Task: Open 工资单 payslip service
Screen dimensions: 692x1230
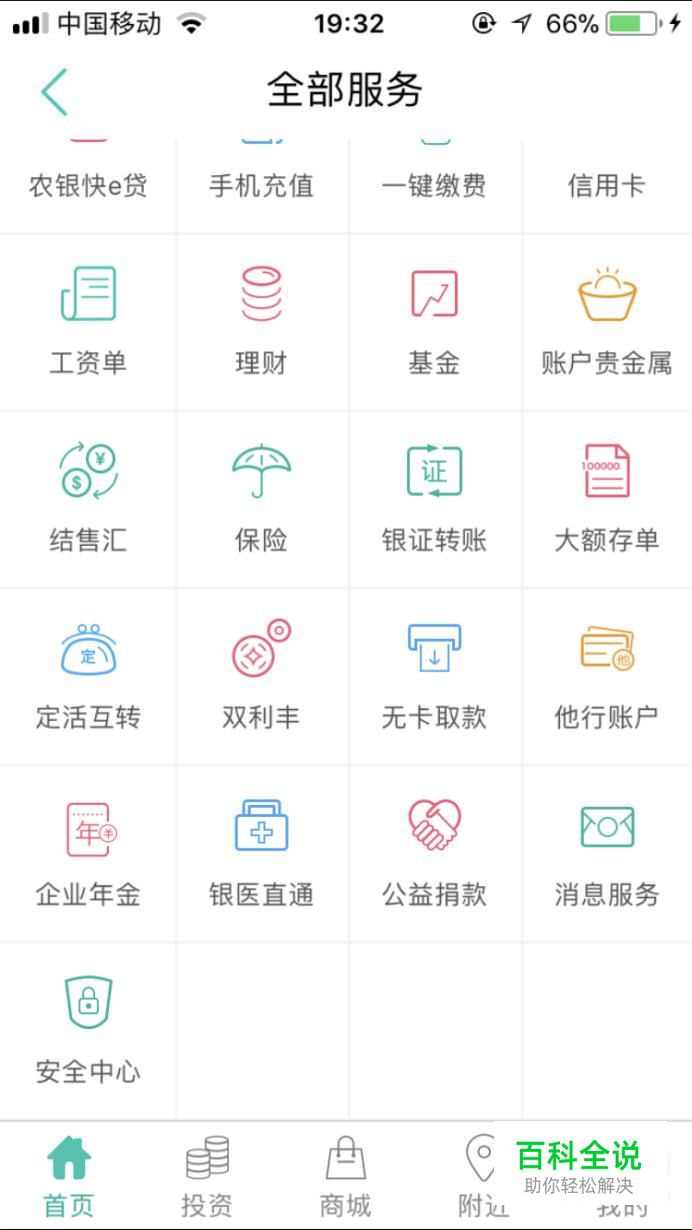Action: point(88,320)
